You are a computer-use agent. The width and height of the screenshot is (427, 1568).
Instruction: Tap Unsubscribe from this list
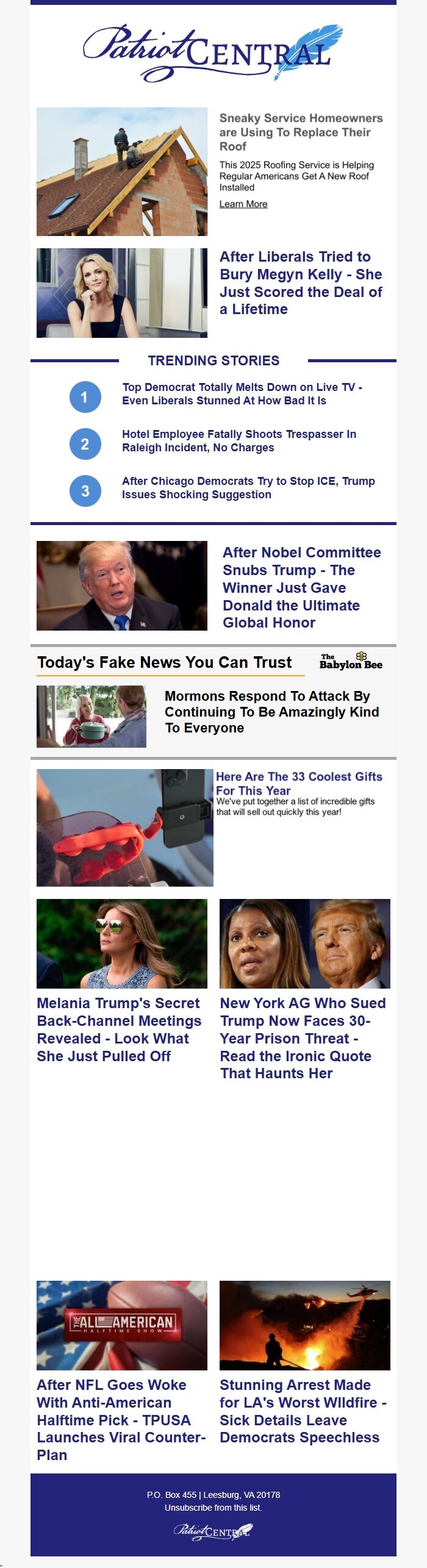pos(213,1508)
